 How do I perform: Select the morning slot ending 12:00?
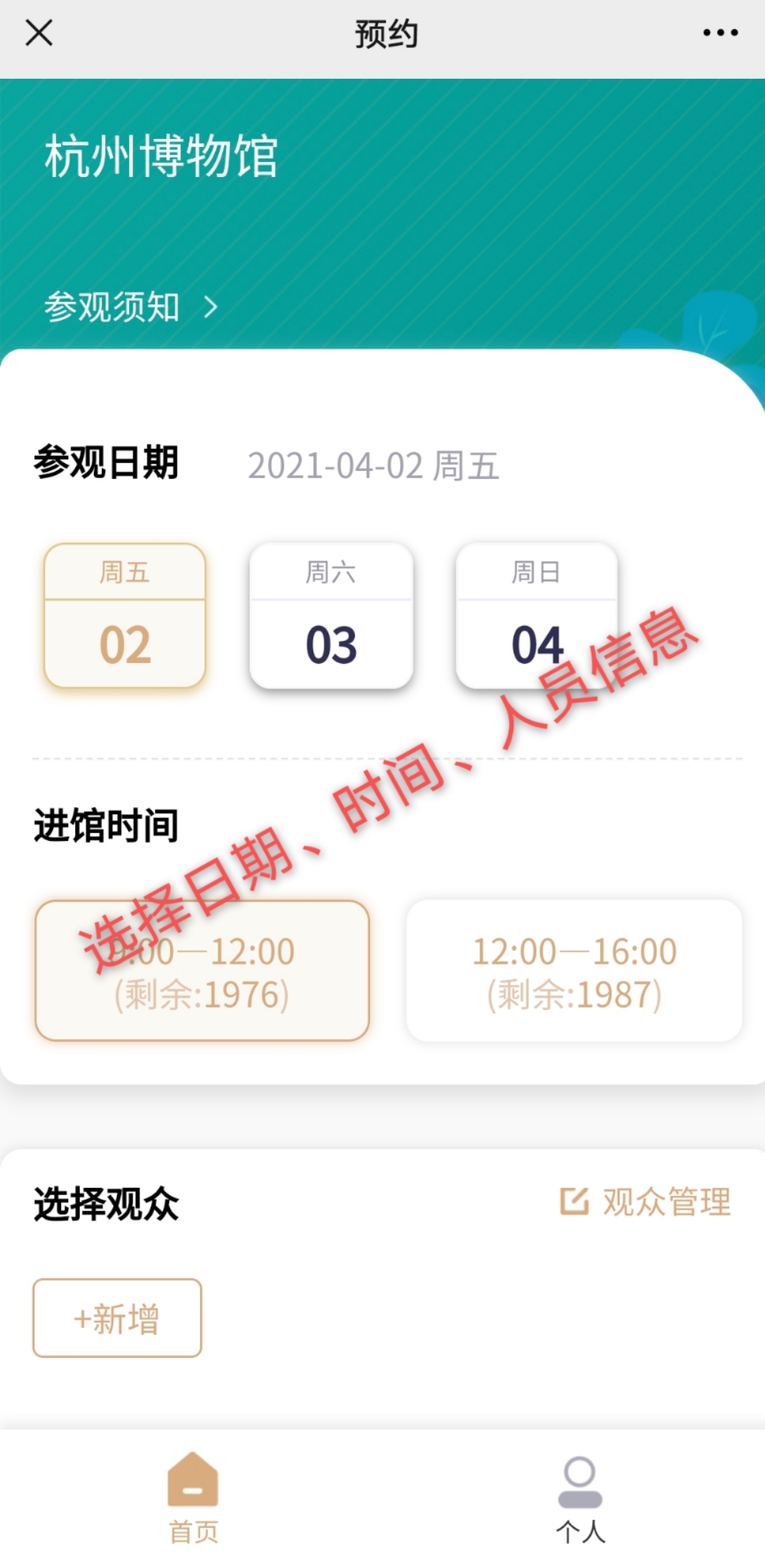(202, 970)
